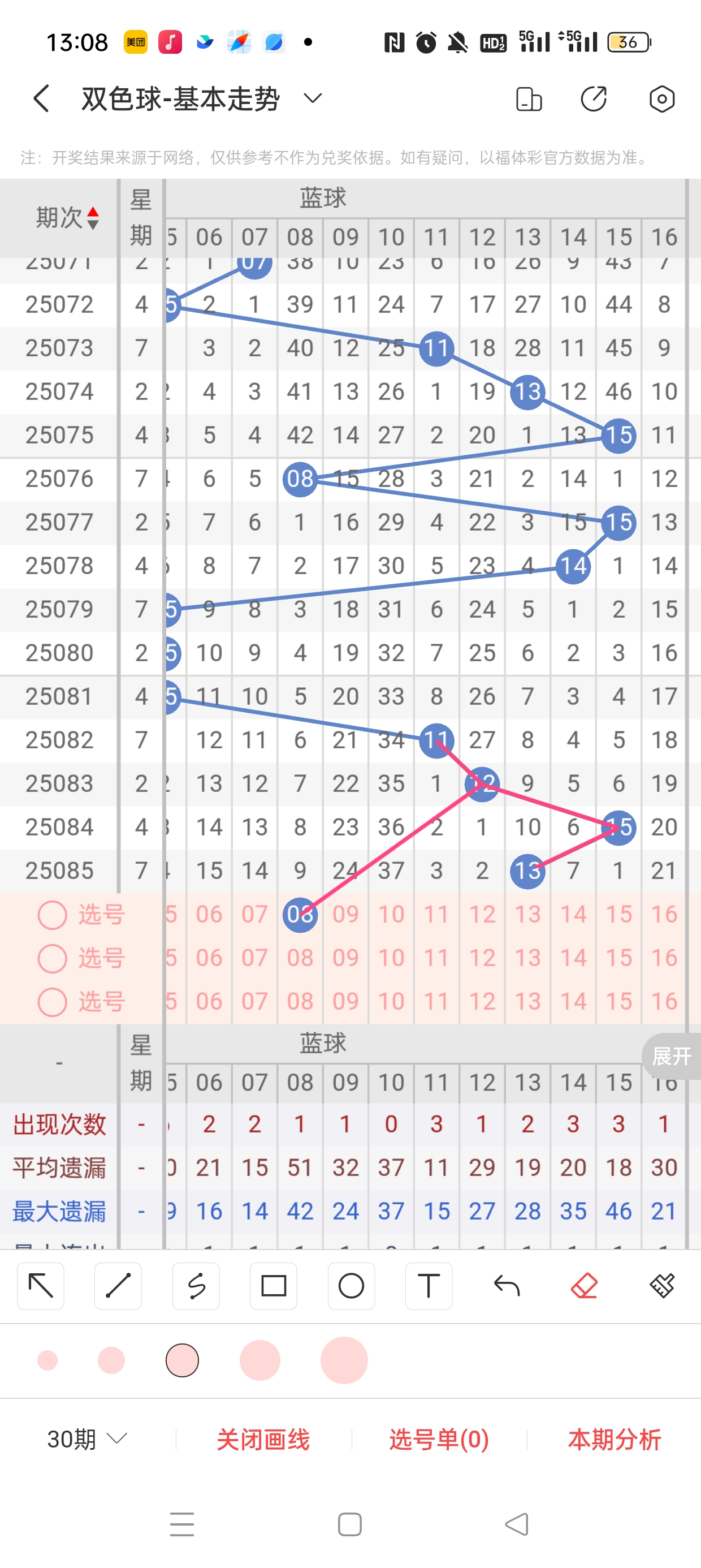This screenshot has width=701, height=1568.
Task: Go back from the trend chart
Action: pyautogui.click(x=41, y=98)
